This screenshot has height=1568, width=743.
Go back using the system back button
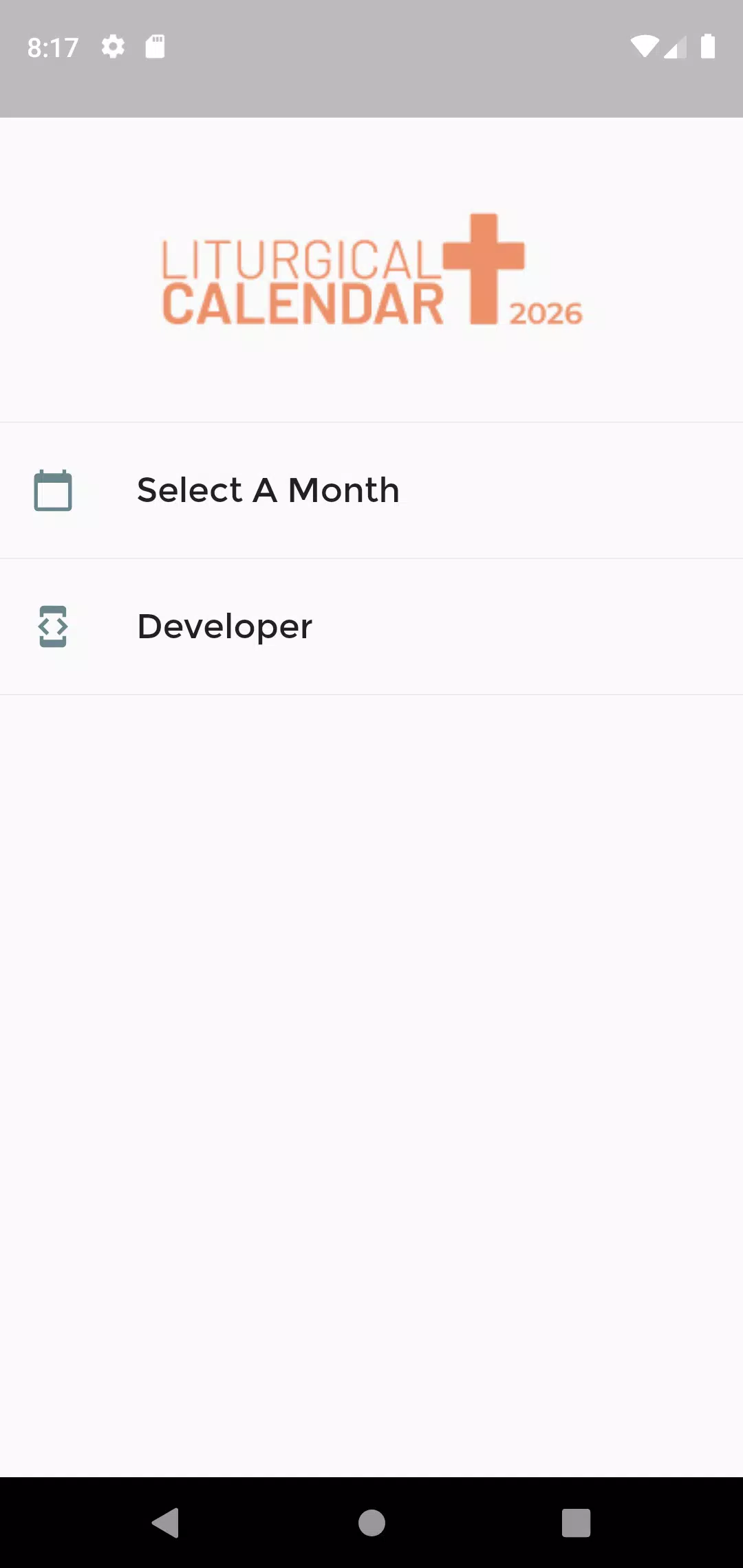tap(166, 1523)
